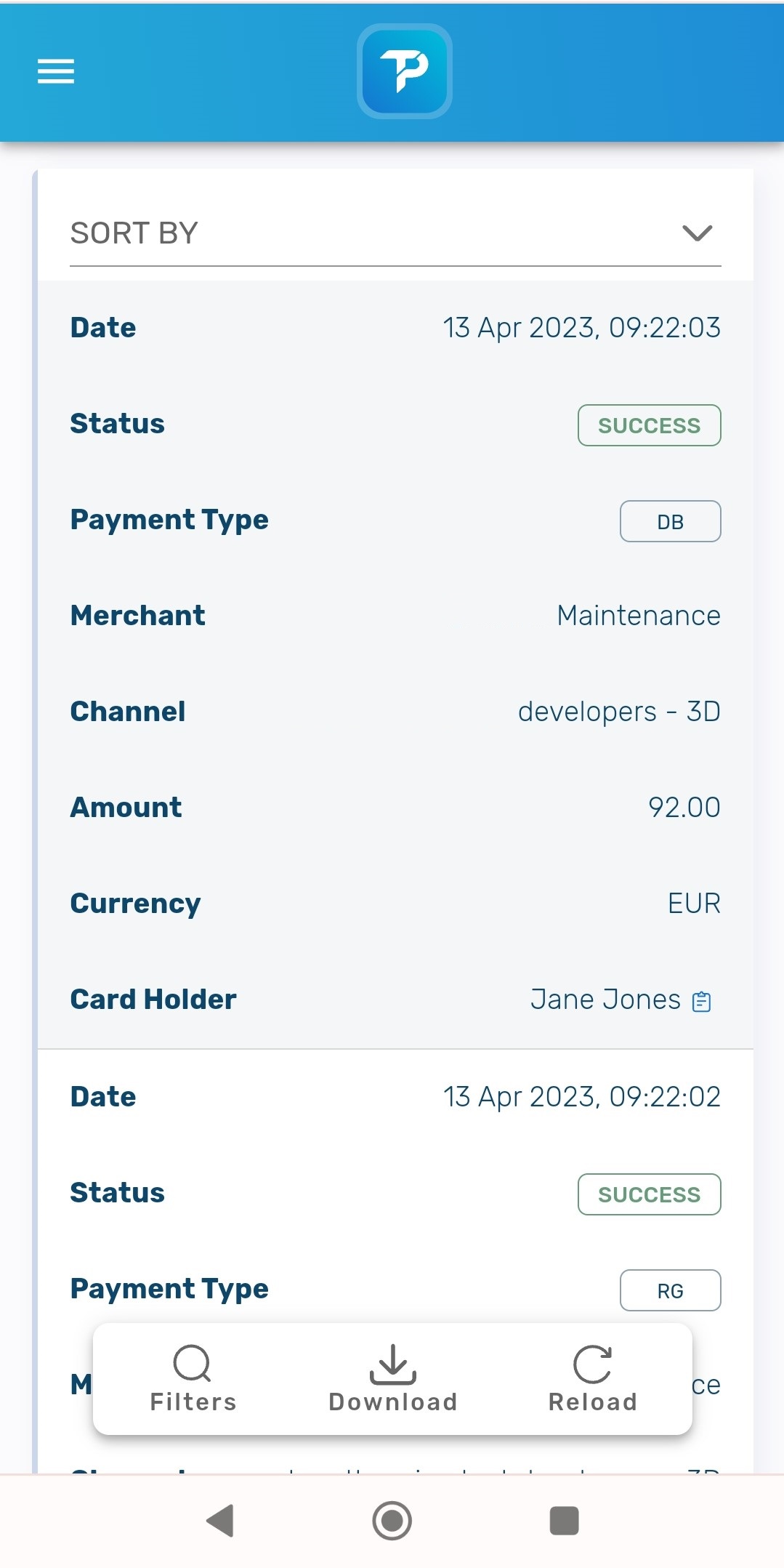Copy card holder Jane Jones clipboard icon
Screen dimensions: 784x1568
pos(701,1001)
